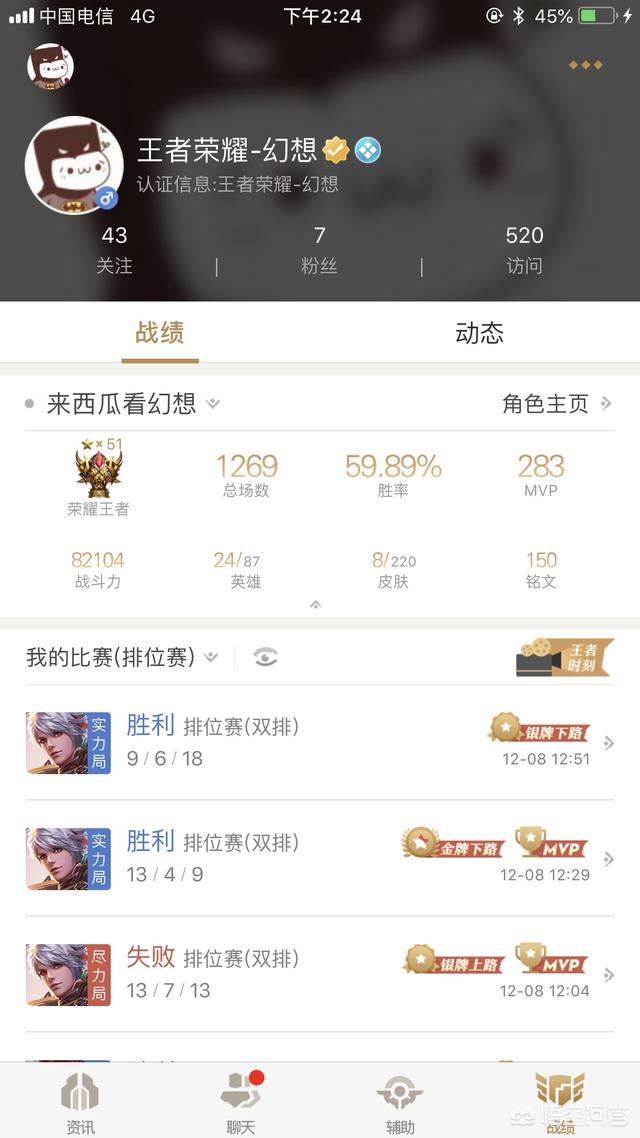
Task: Open 角色主页 role homepage
Action: click(x=557, y=404)
